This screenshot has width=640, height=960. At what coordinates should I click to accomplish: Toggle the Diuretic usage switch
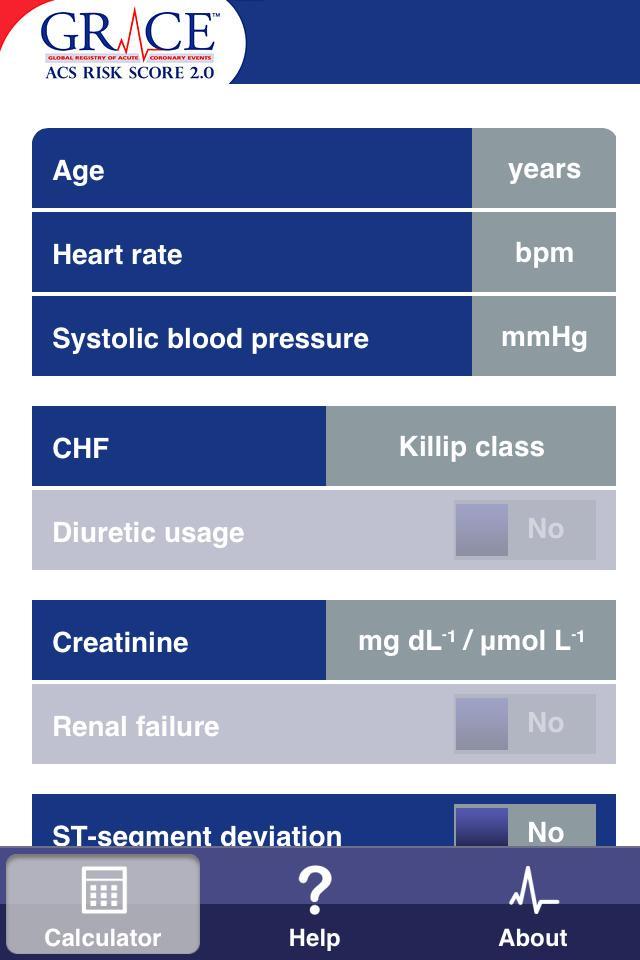(525, 529)
